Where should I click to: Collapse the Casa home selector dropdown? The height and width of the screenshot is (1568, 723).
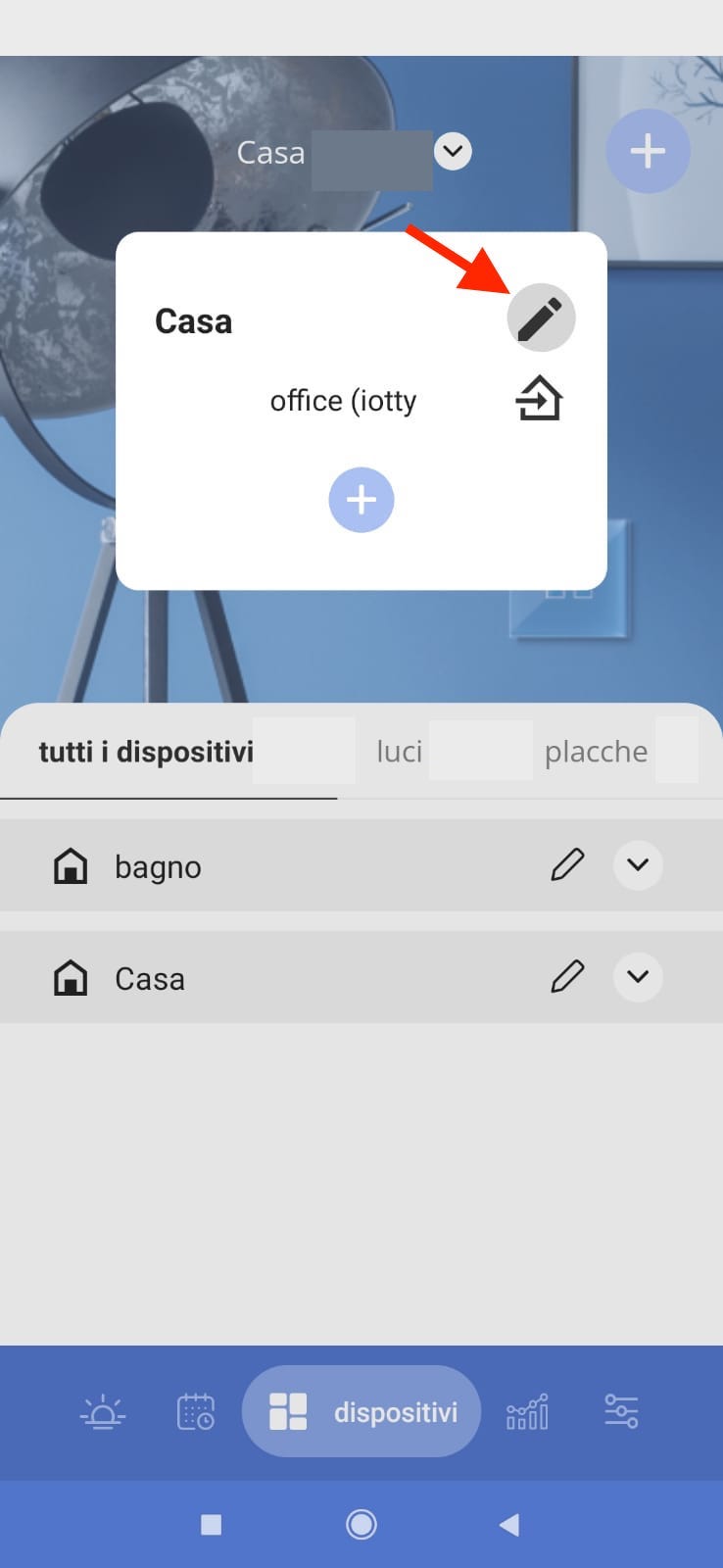tap(453, 152)
